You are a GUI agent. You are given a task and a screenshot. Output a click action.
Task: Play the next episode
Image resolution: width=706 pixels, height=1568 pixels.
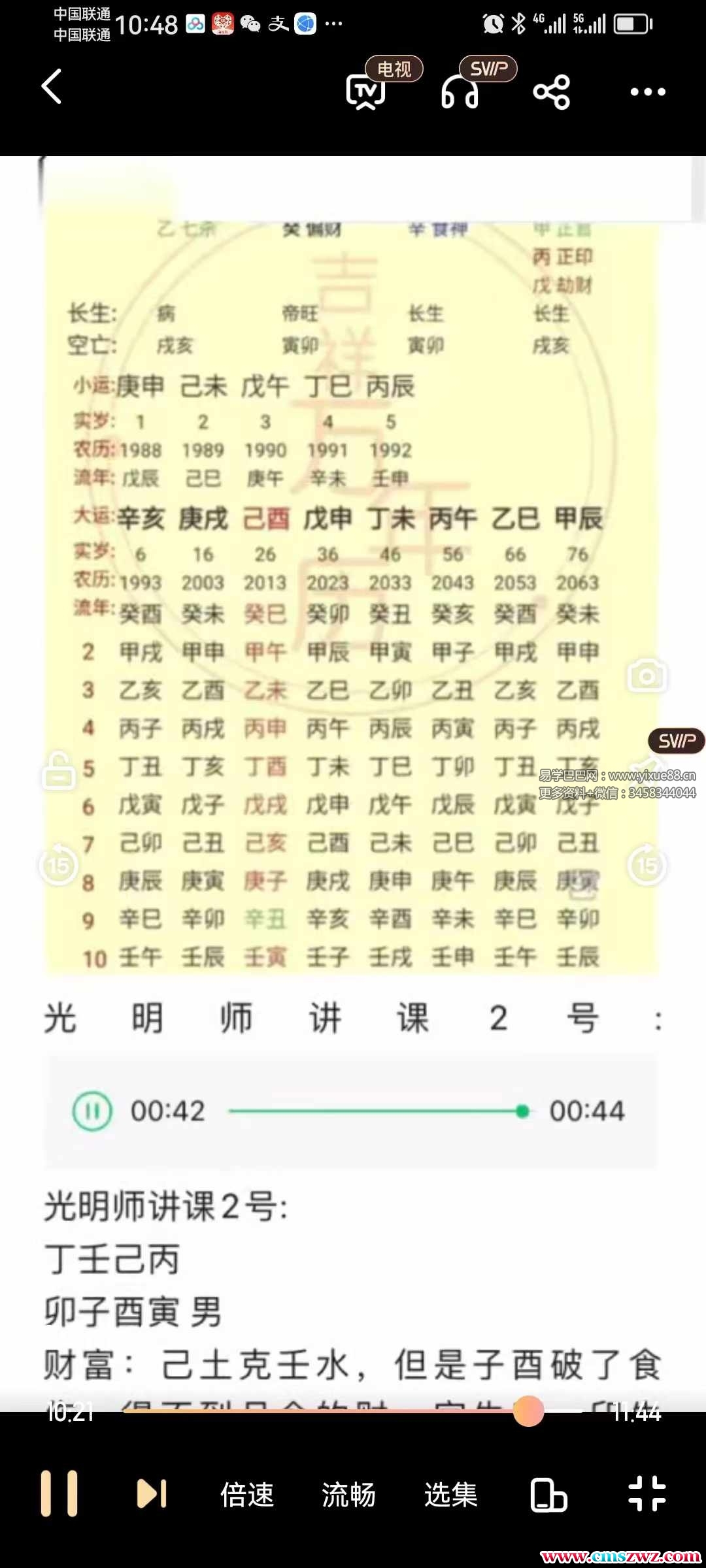point(152,1494)
